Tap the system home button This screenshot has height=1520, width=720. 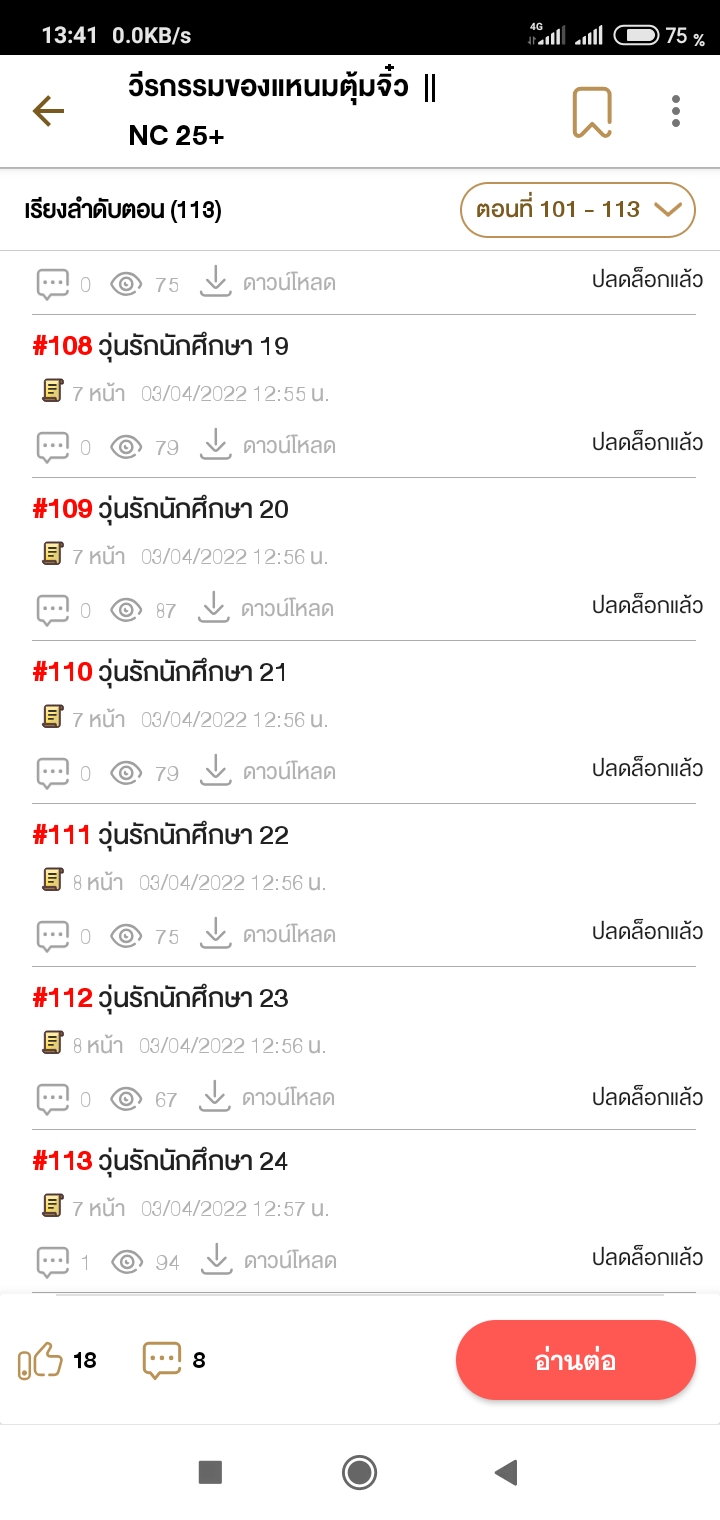tap(359, 1472)
